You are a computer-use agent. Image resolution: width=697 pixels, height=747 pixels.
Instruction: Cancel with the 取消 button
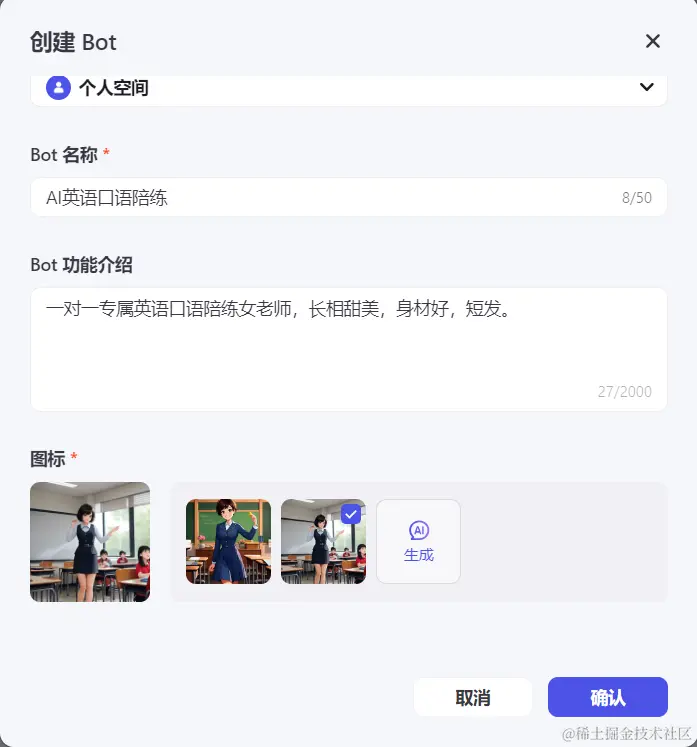tap(472, 697)
